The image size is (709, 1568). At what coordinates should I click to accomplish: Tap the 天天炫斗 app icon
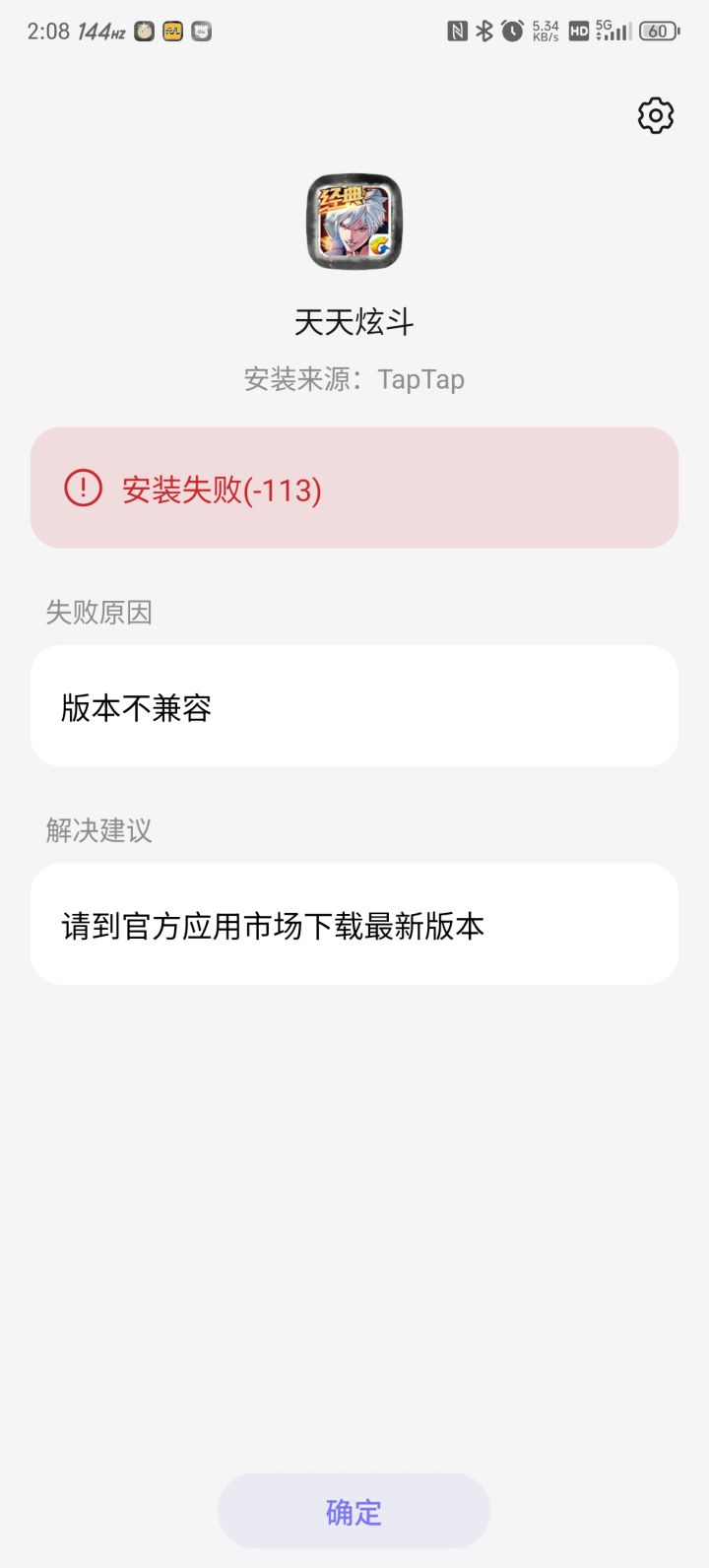pyautogui.click(x=354, y=222)
